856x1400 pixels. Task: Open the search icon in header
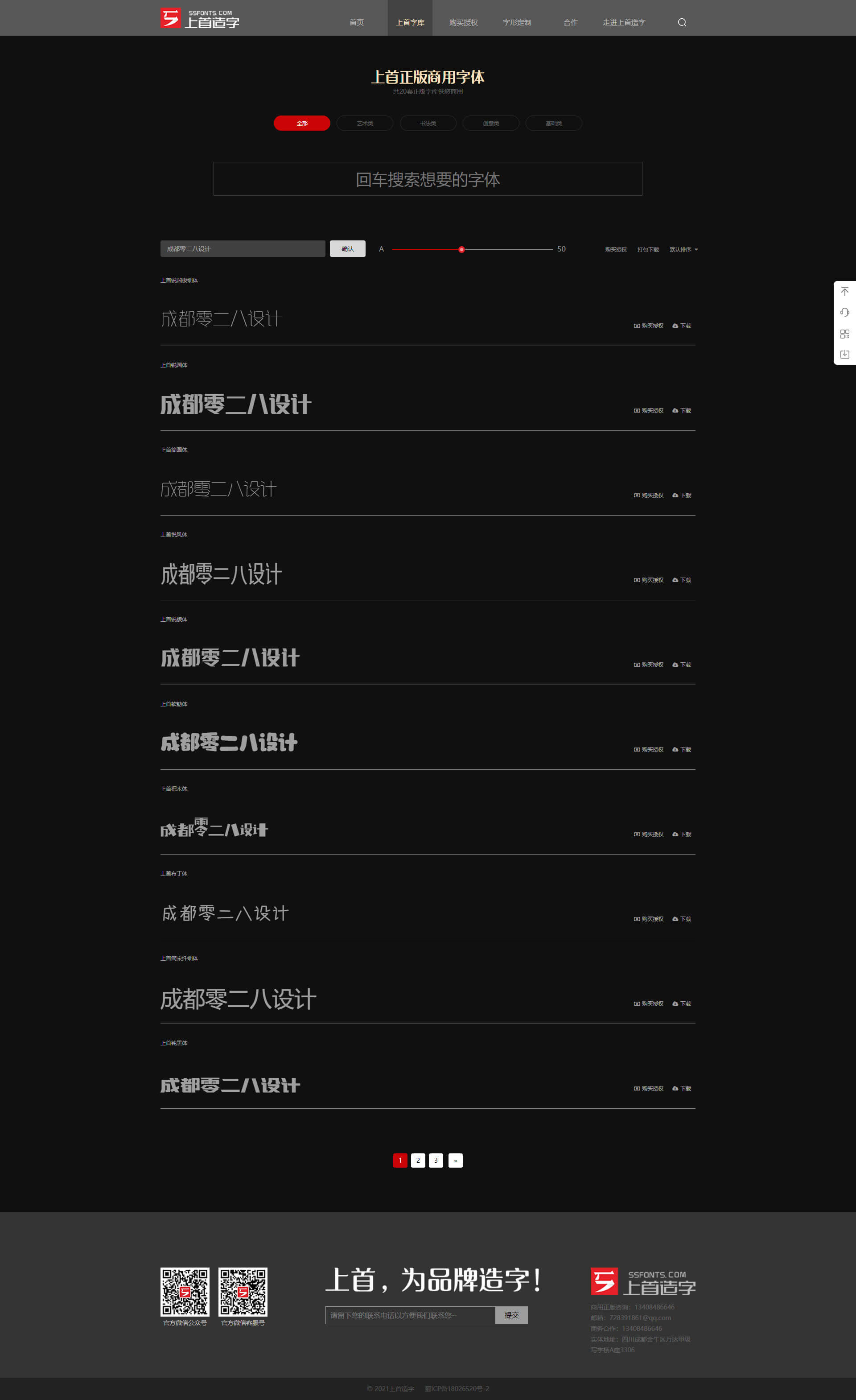(682, 23)
